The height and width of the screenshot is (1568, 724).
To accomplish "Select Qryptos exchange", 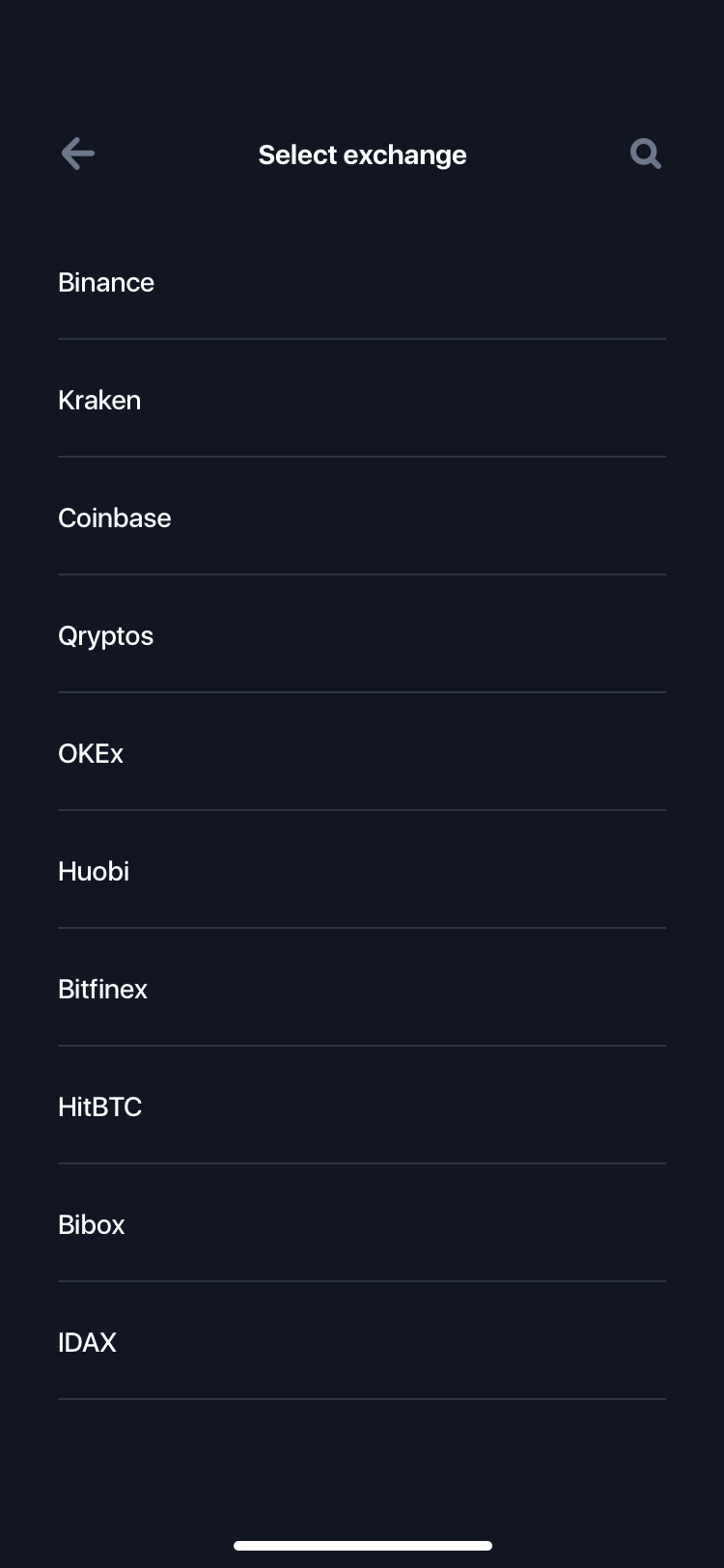I will coord(362,634).
